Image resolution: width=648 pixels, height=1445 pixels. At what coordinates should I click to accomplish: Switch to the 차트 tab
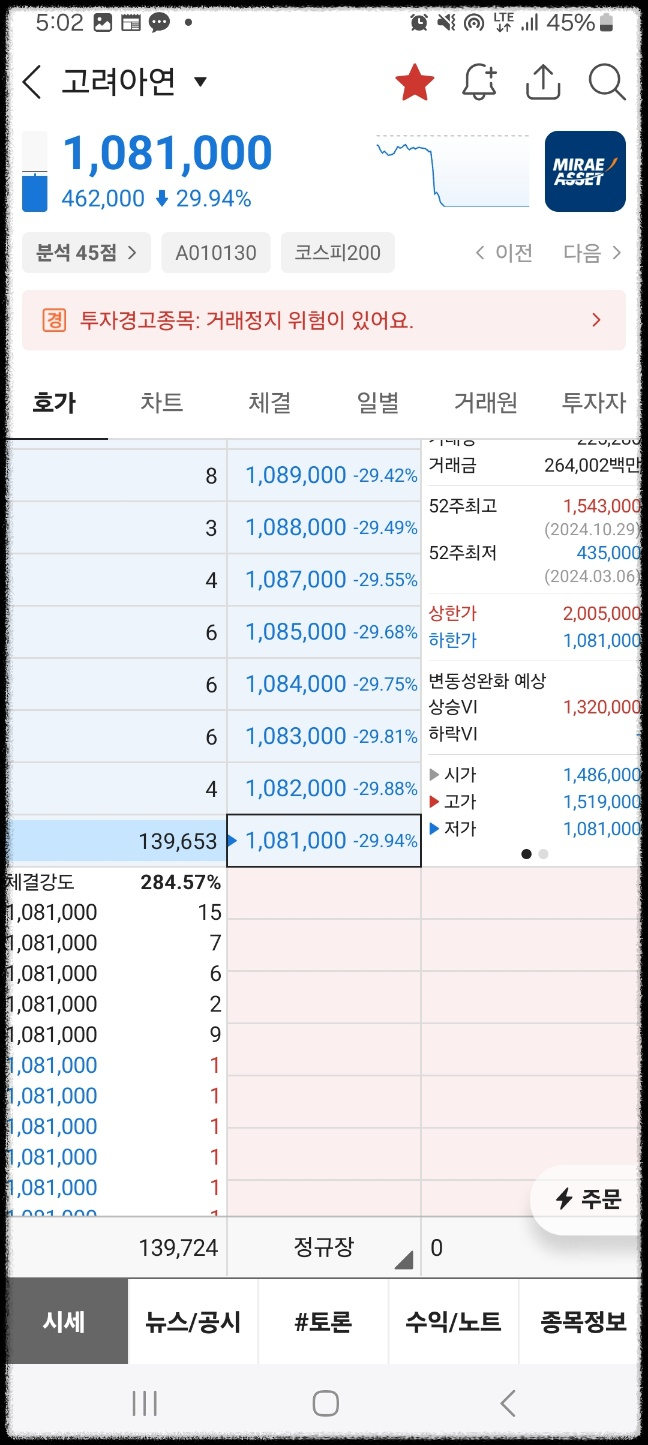click(162, 403)
